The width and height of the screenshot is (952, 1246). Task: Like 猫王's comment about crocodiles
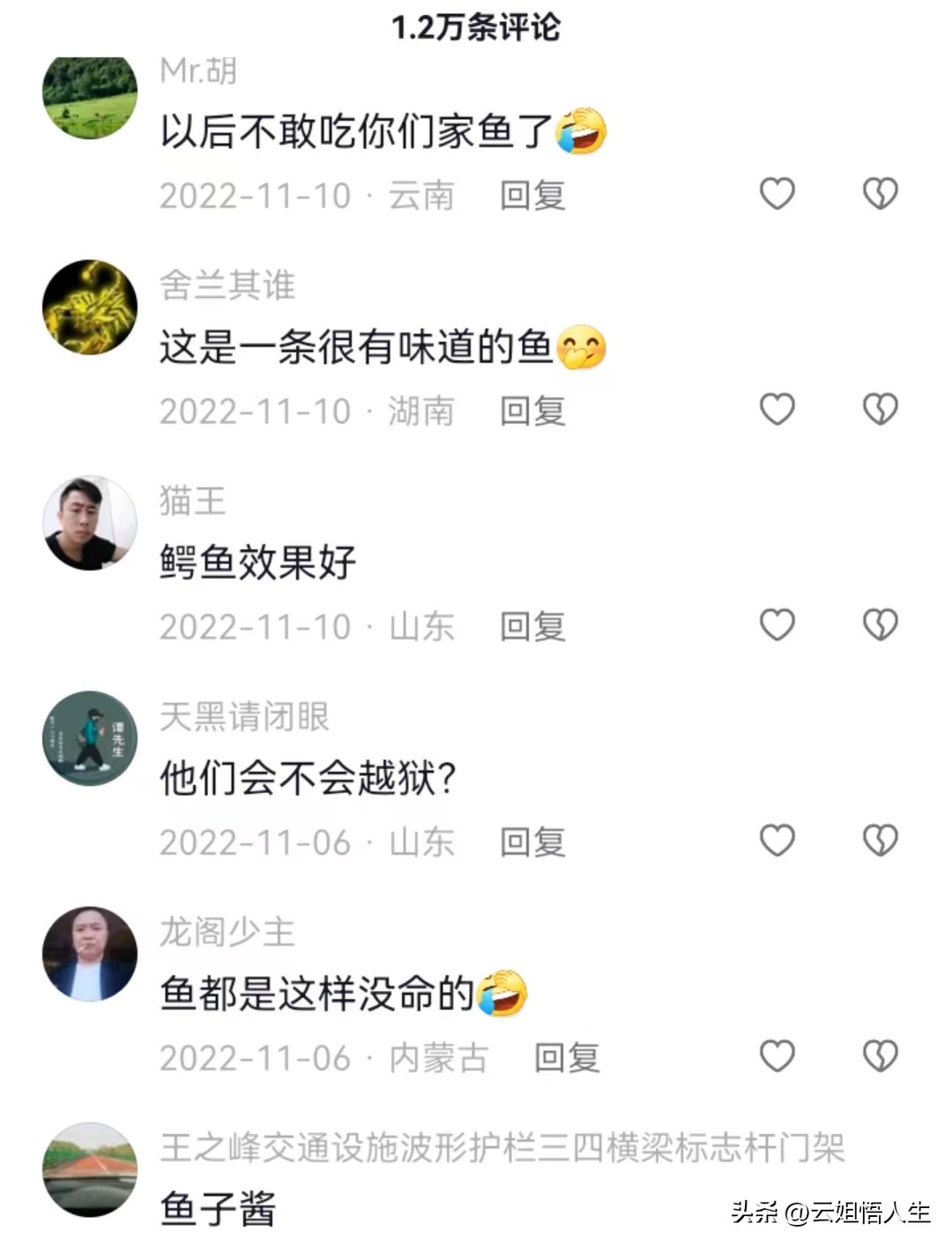(x=777, y=626)
